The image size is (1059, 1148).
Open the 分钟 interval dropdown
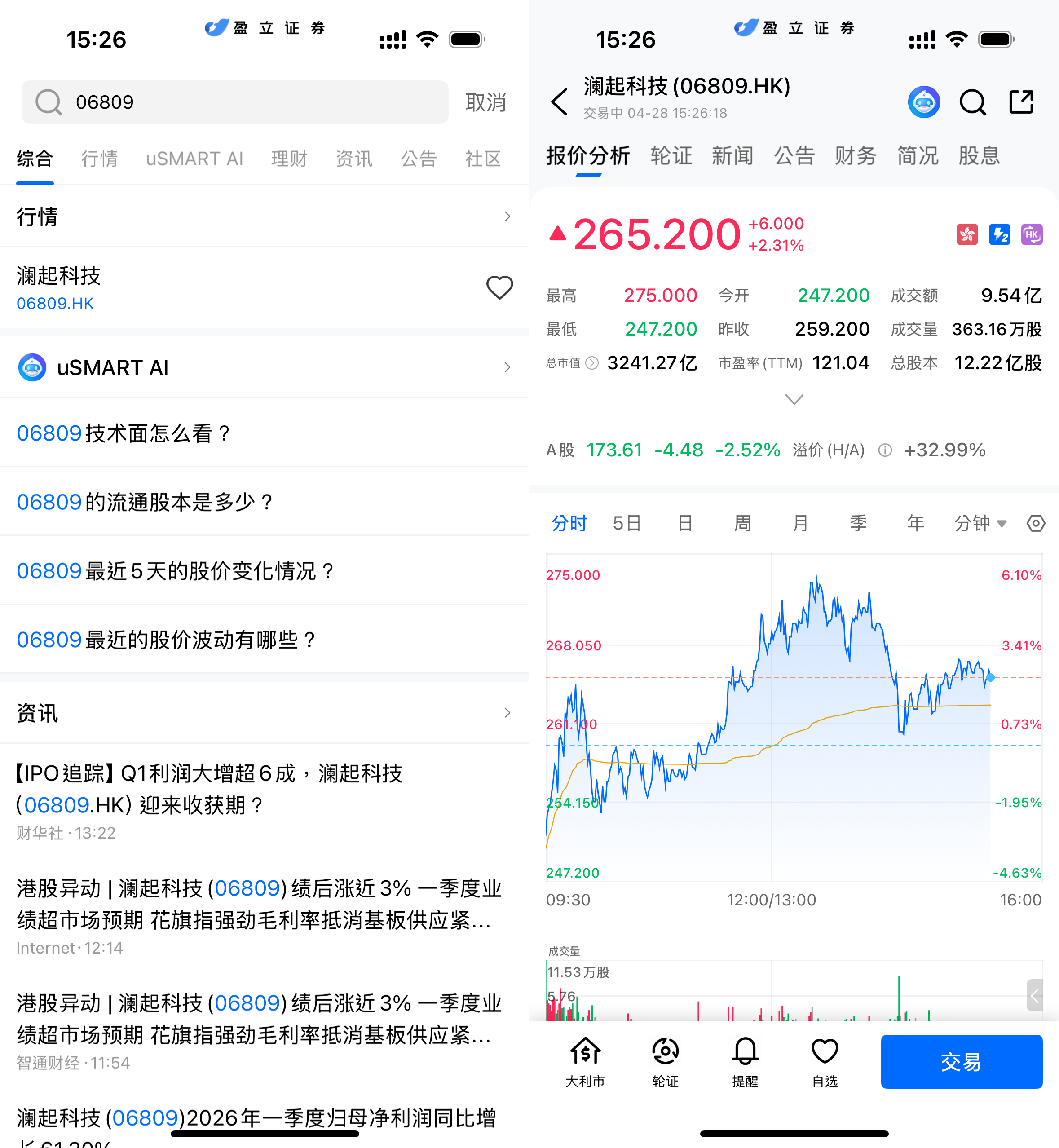click(x=980, y=523)
